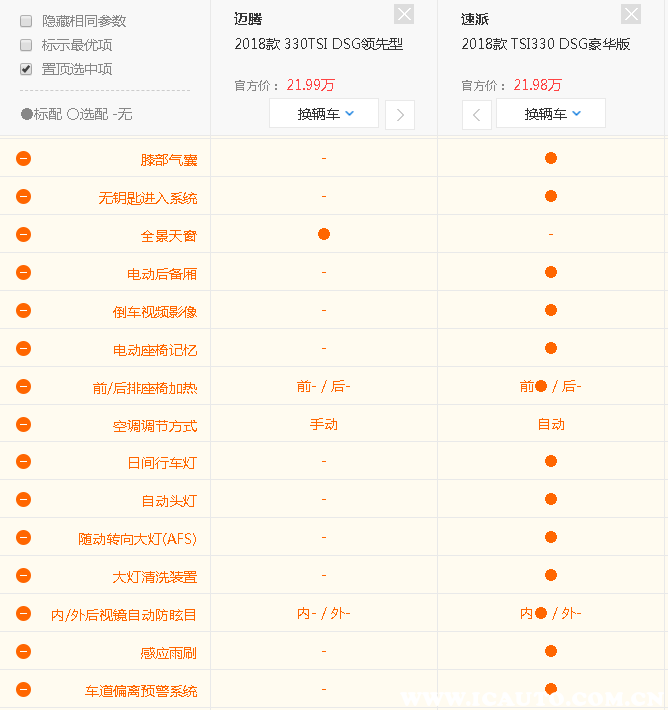Move 迈腾 right with the arrow button
The image size is (668, 710).
[x=400, y=115]
